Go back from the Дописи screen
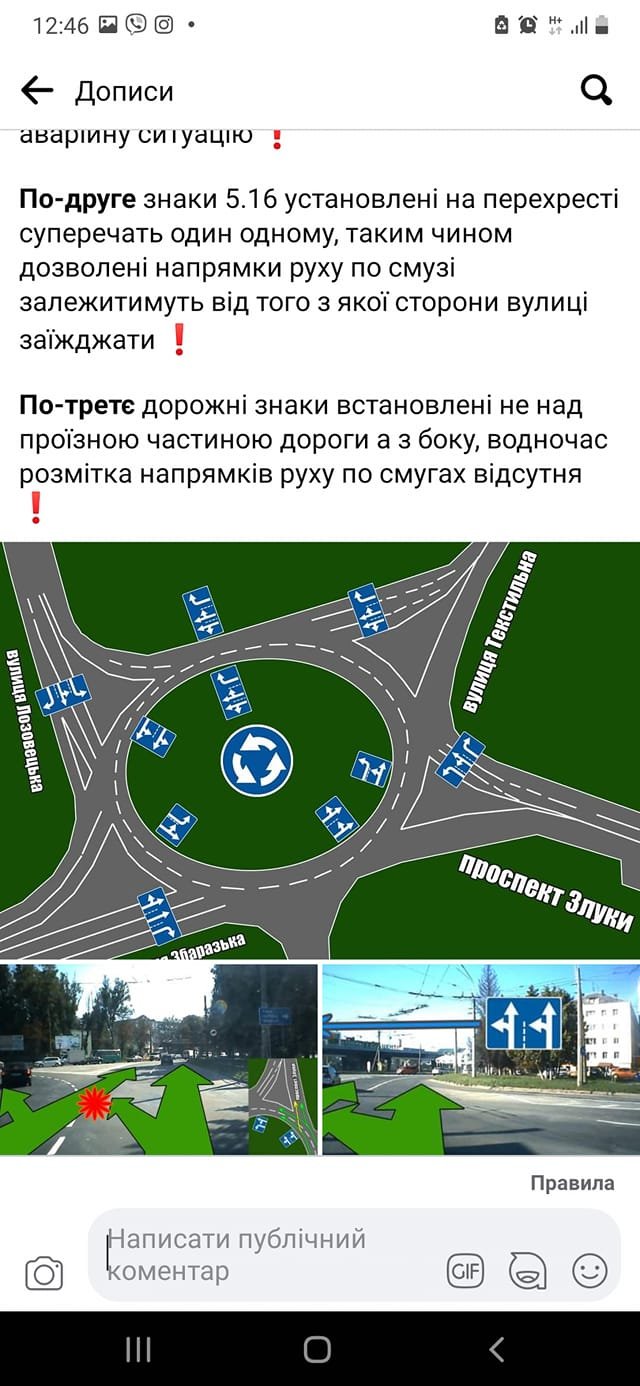640x1386 pixels. pos(37,91)
